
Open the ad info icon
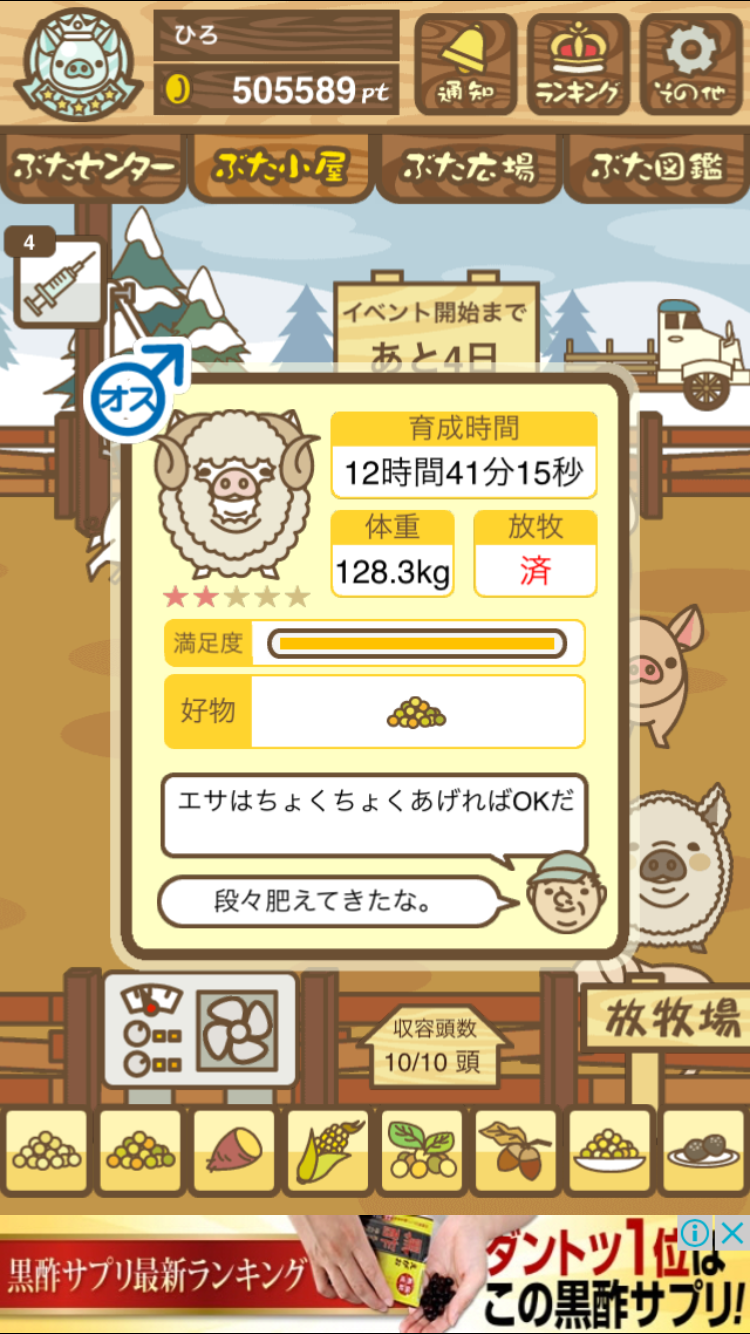pyautogui.click(x=698, y=1232)
